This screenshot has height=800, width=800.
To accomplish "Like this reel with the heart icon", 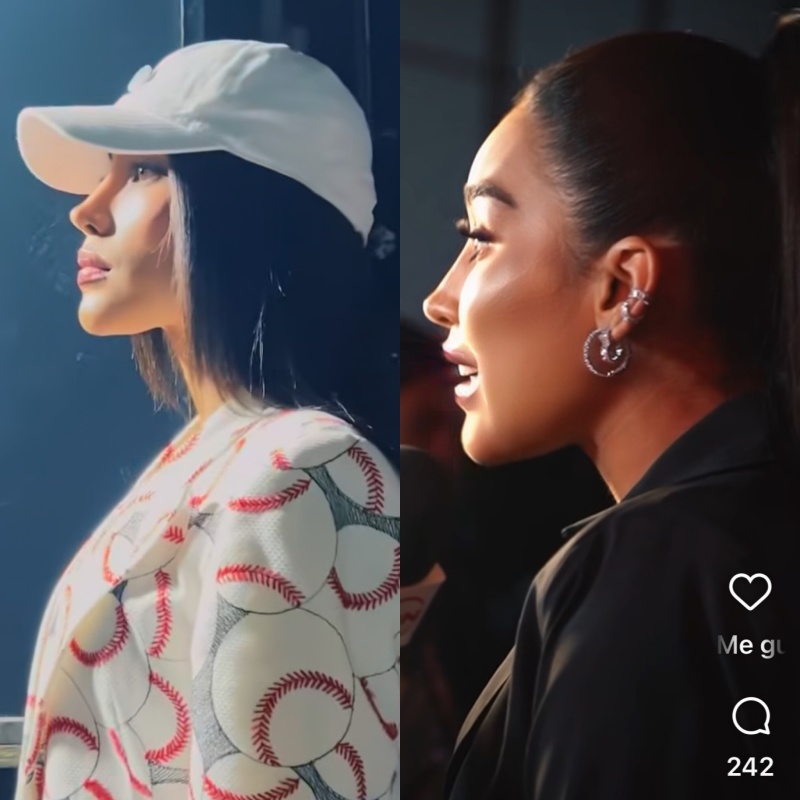I will [x=750, y=592].
